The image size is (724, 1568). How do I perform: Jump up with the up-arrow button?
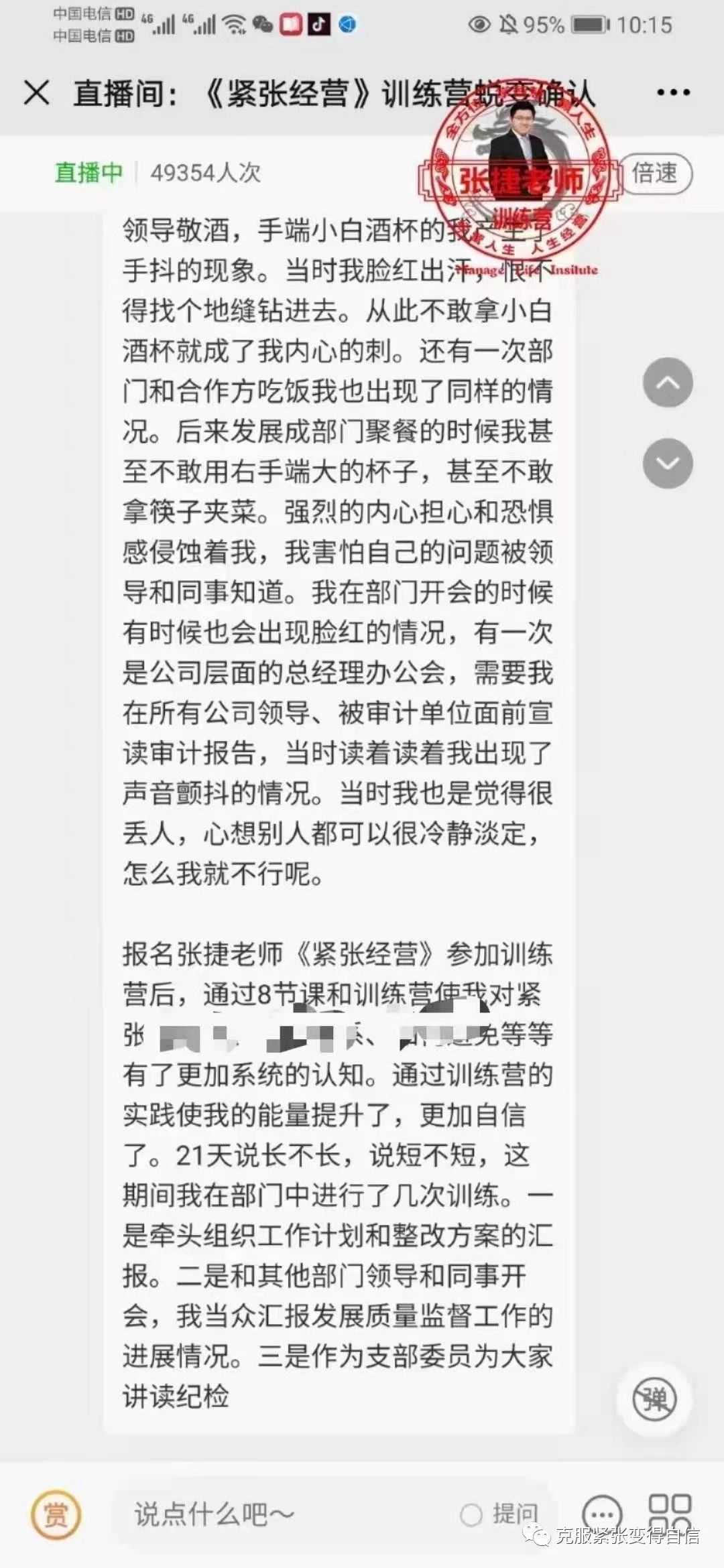pyautogui.click(x=668, y=383)
